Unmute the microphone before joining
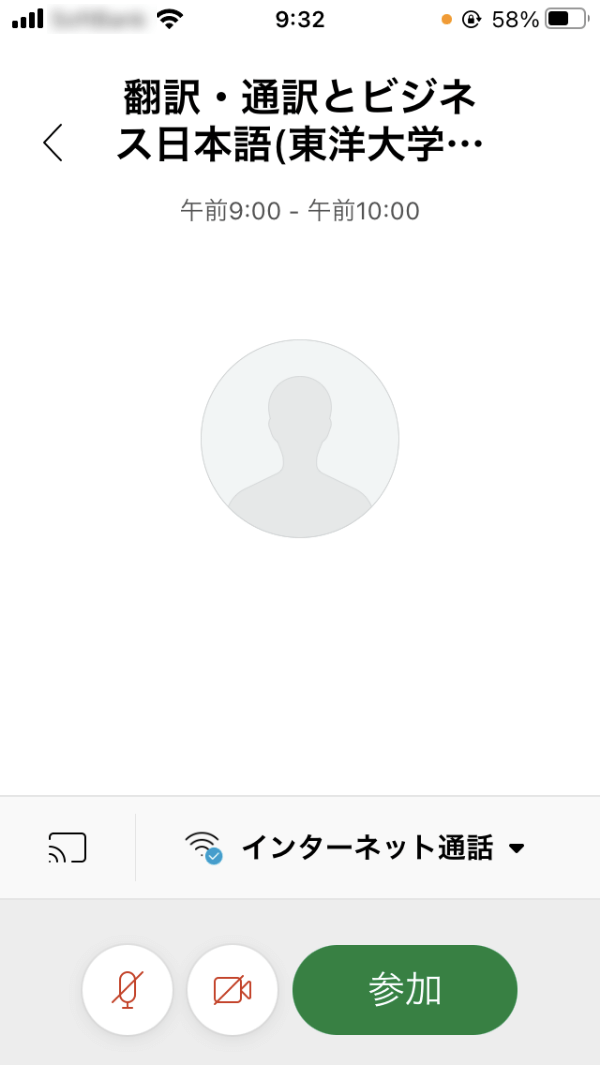The height and width of the screenshot is (1065, 600). tap(126, 990)
